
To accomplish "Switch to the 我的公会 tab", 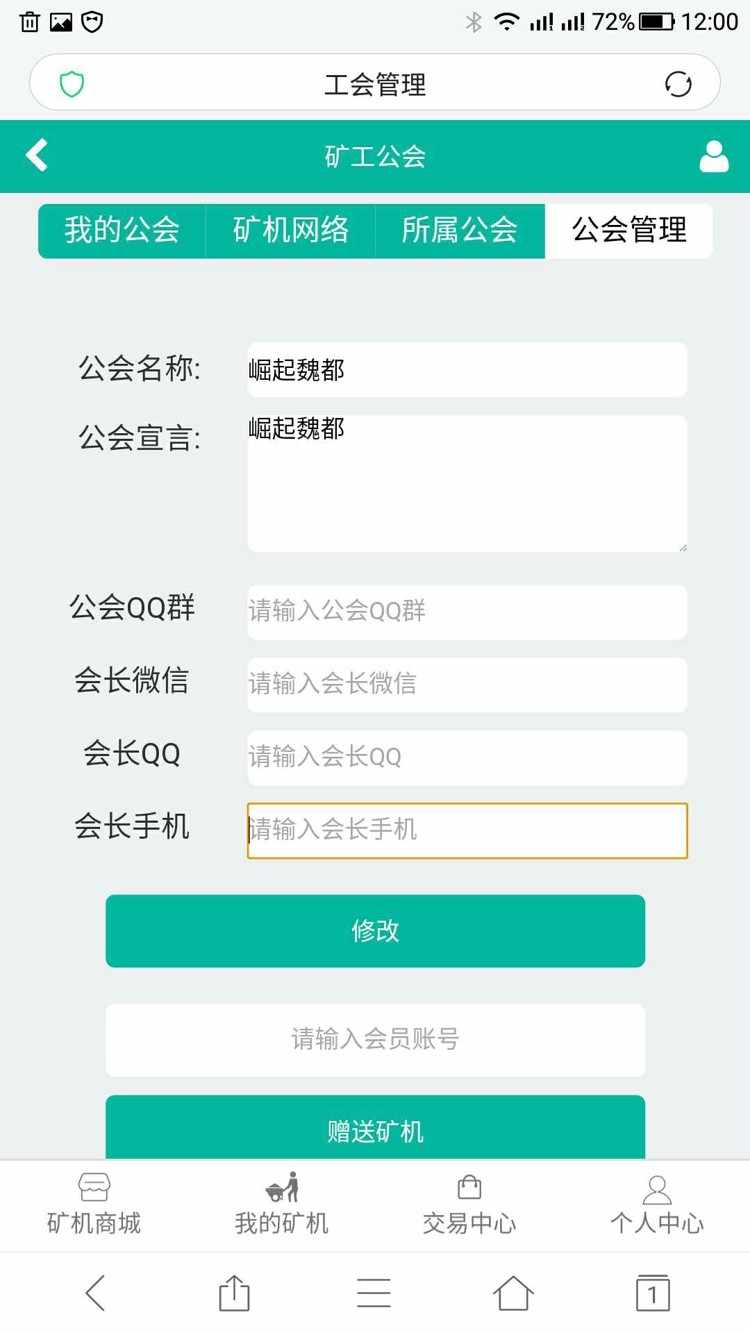I will pos(121,231).
